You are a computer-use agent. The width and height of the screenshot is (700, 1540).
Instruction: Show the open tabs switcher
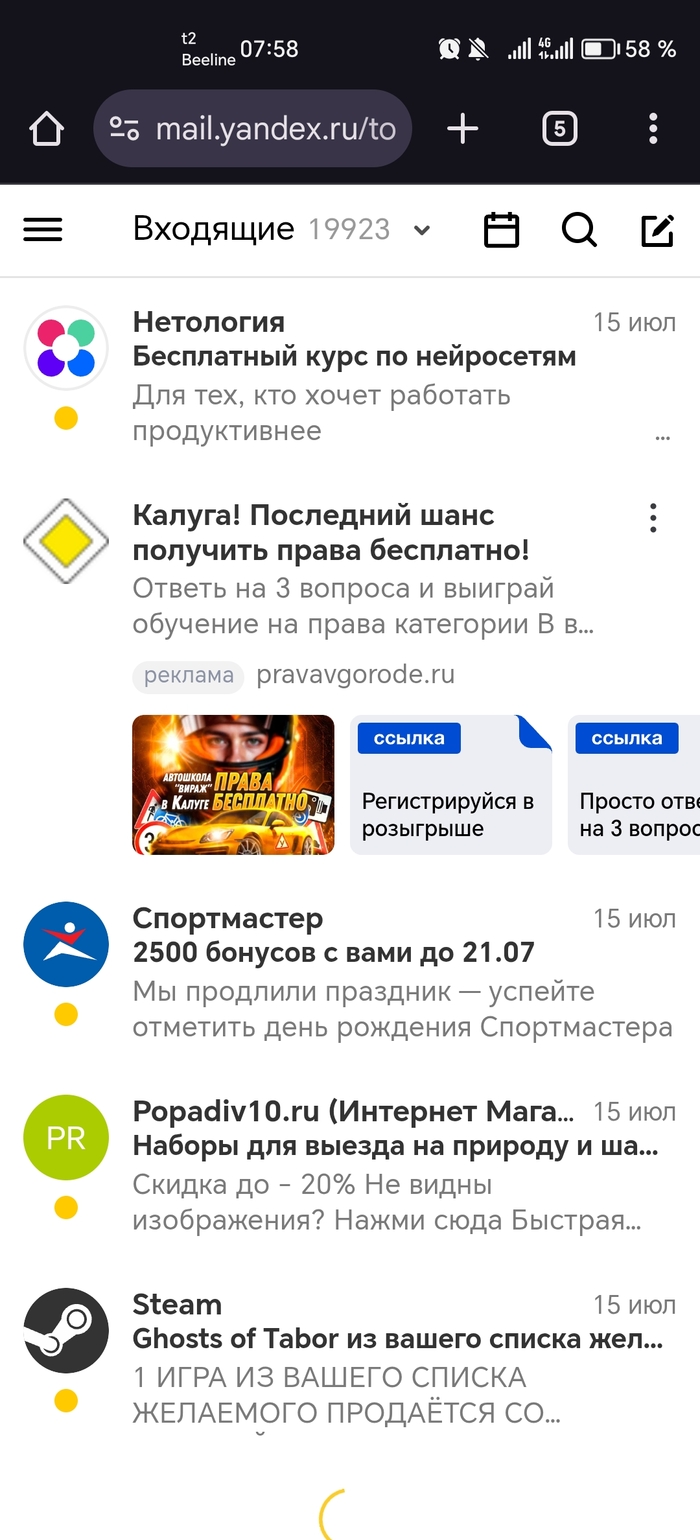point(559,129)
